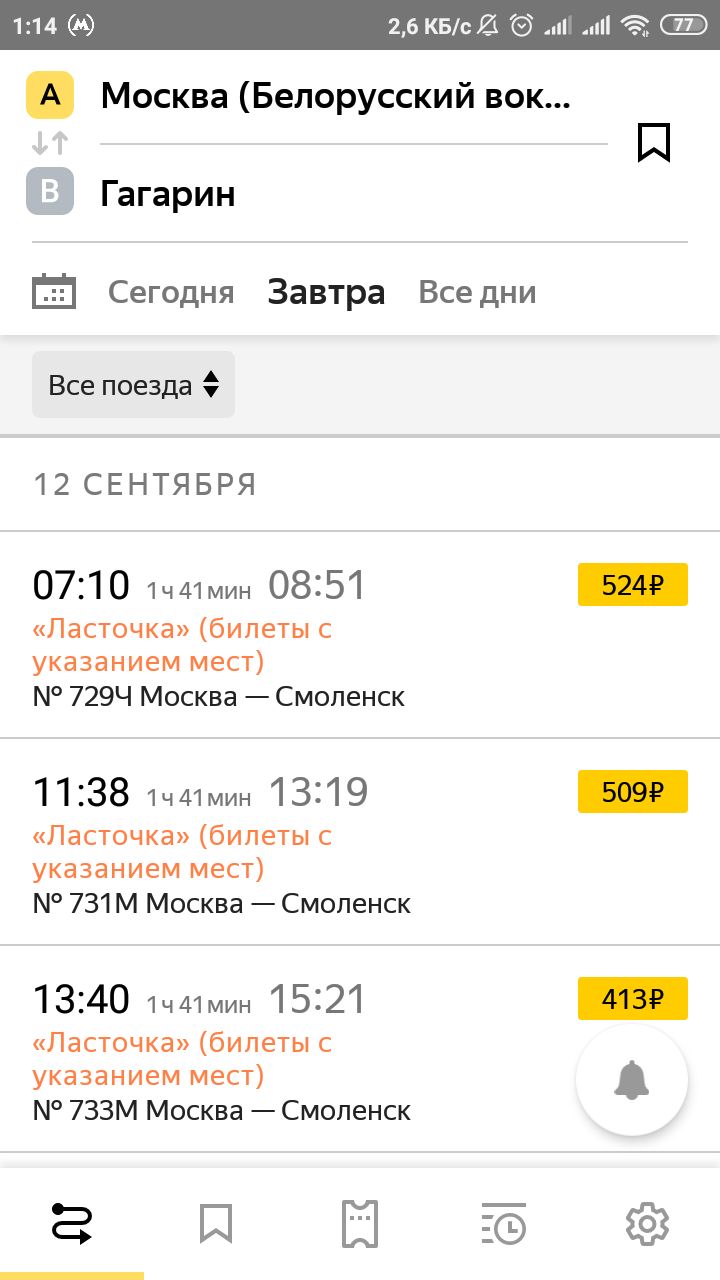The width and height of the screenshot is (720, 1280).
Task: Buy the 524₽ ticket for the 07:10 train
Action: pos(633,585)
